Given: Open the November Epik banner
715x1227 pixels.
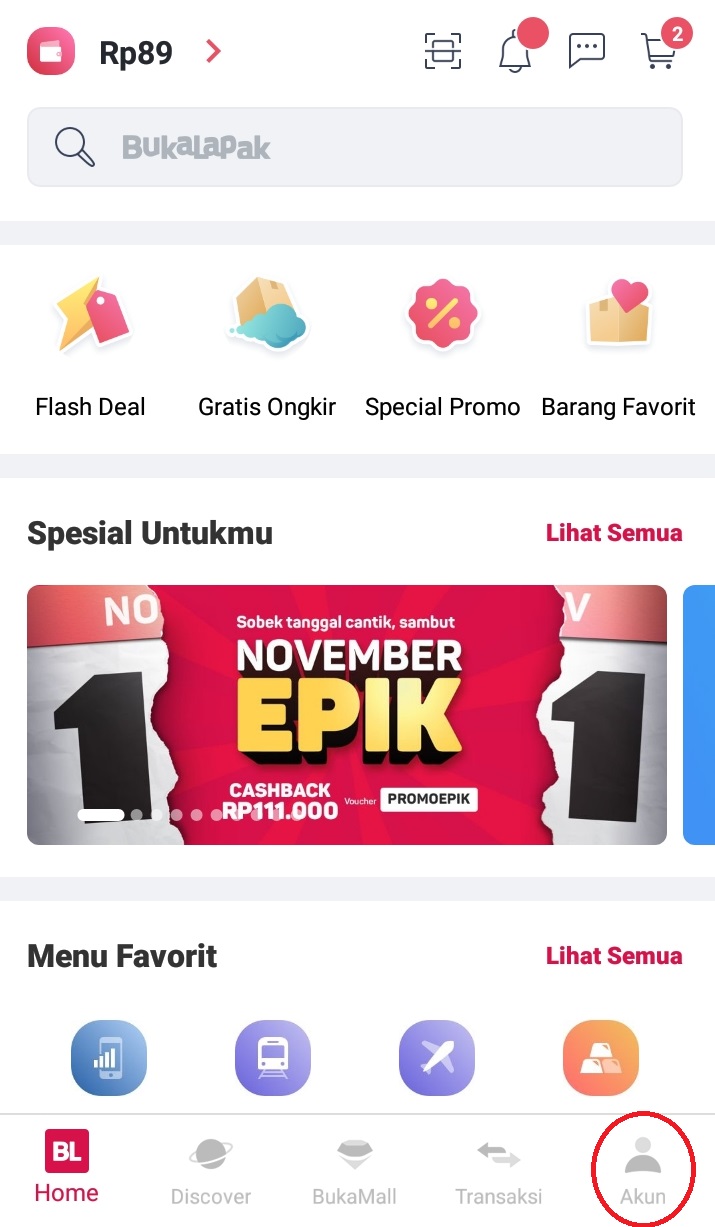Looking at the screenshot, I should [x=346, y=714].
